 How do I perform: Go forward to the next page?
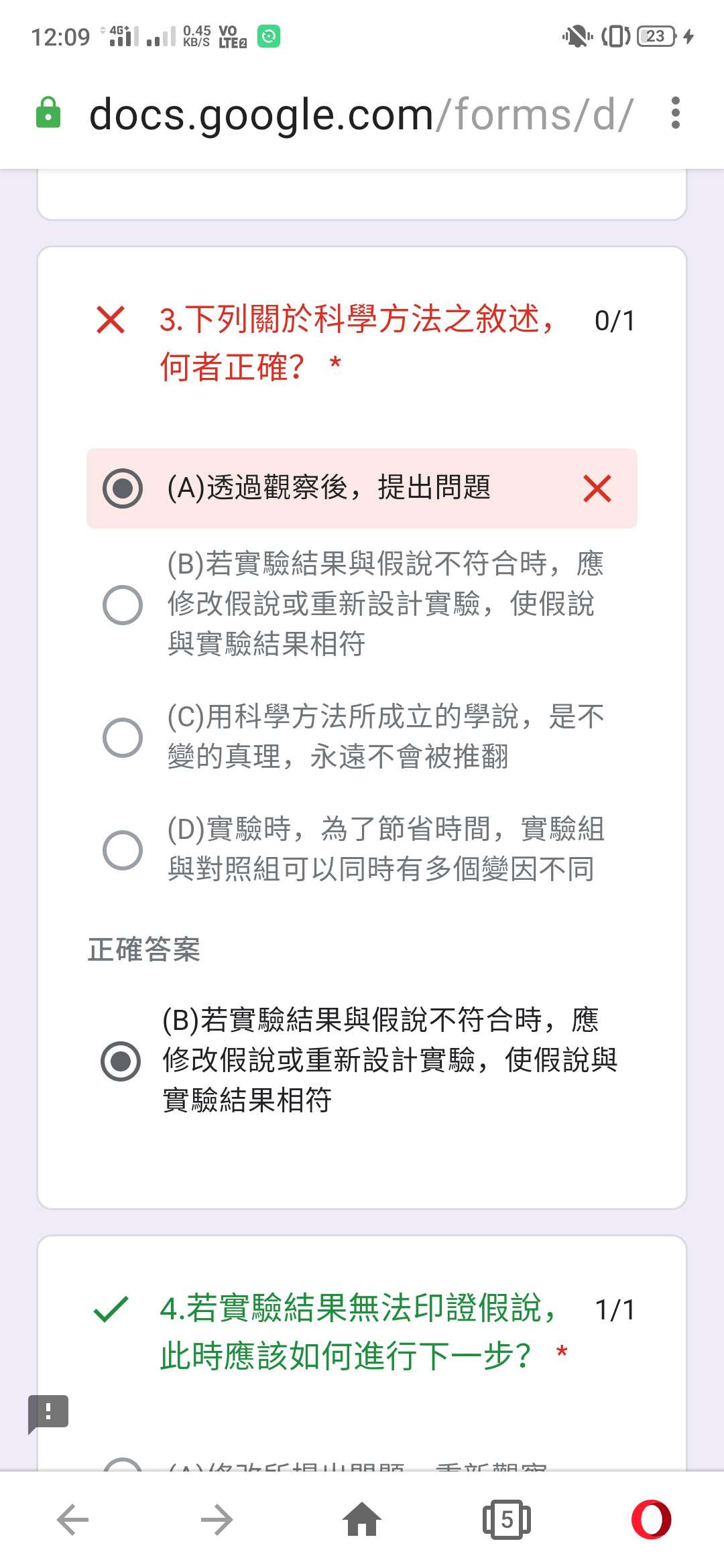[217, 1520]
